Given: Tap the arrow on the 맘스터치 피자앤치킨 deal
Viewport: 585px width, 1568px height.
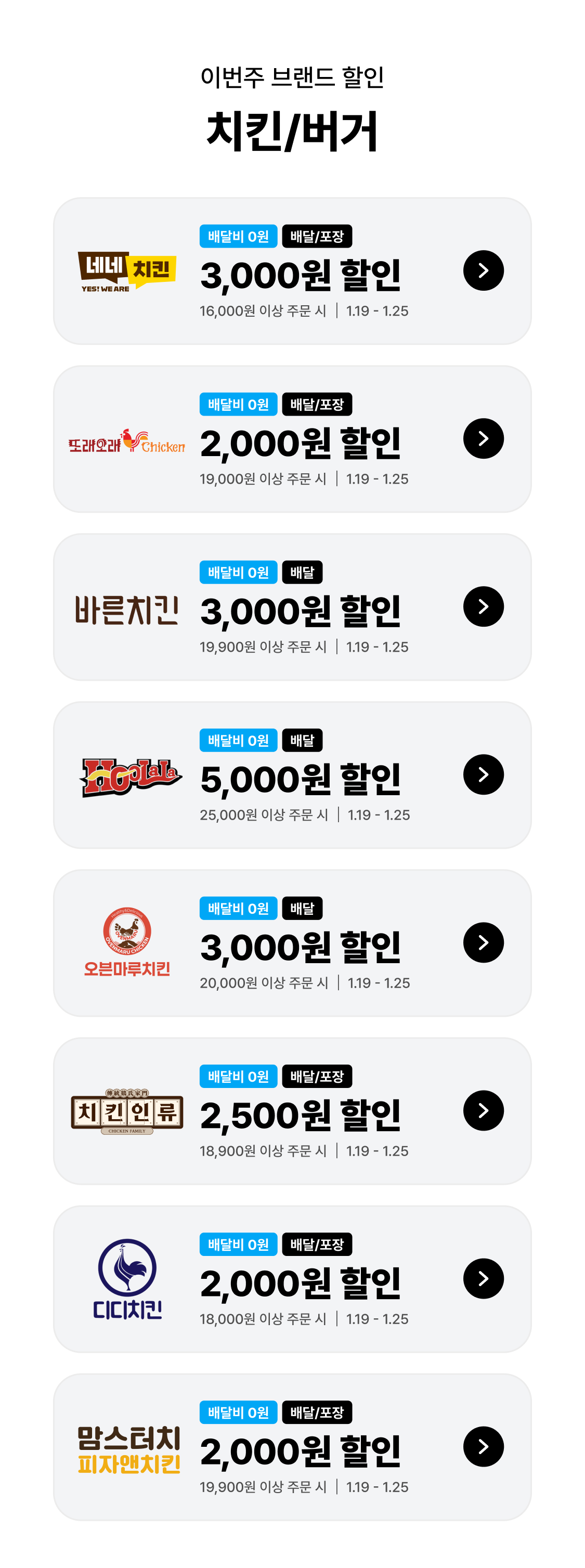Looking at the screenshot, I should tap(483, 1446).
